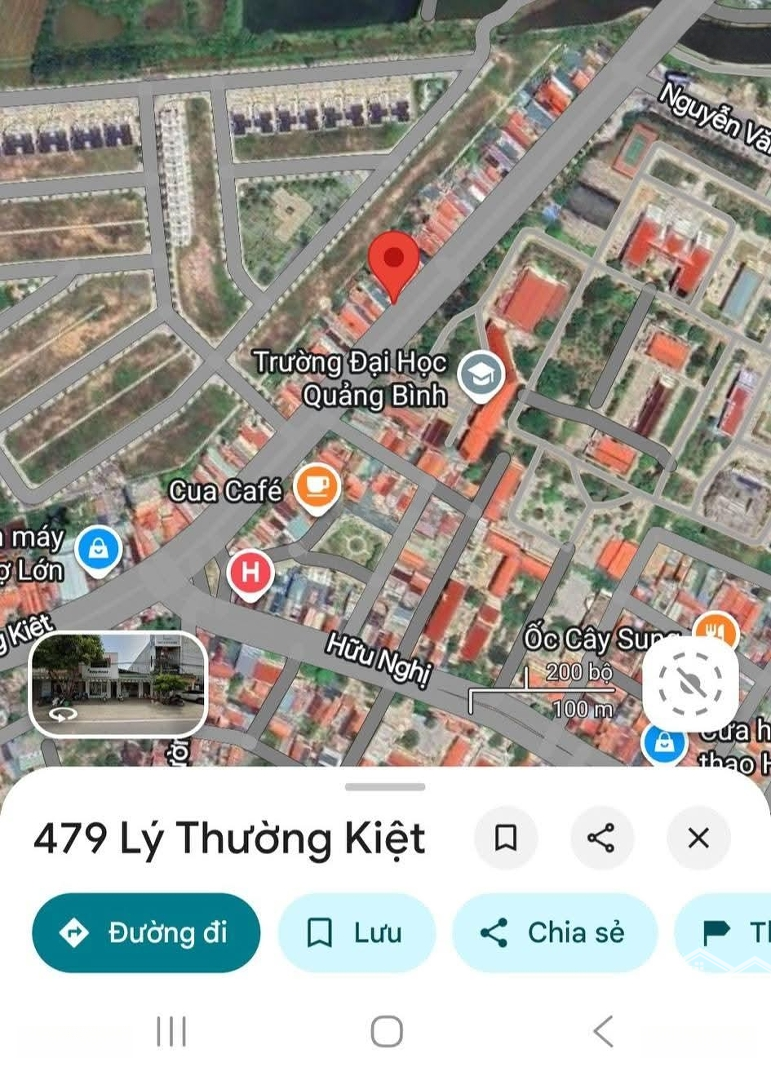Share the place via Chia sẻ button
The width and height of the screenshot is (771, 1080).
coord(555,933)
